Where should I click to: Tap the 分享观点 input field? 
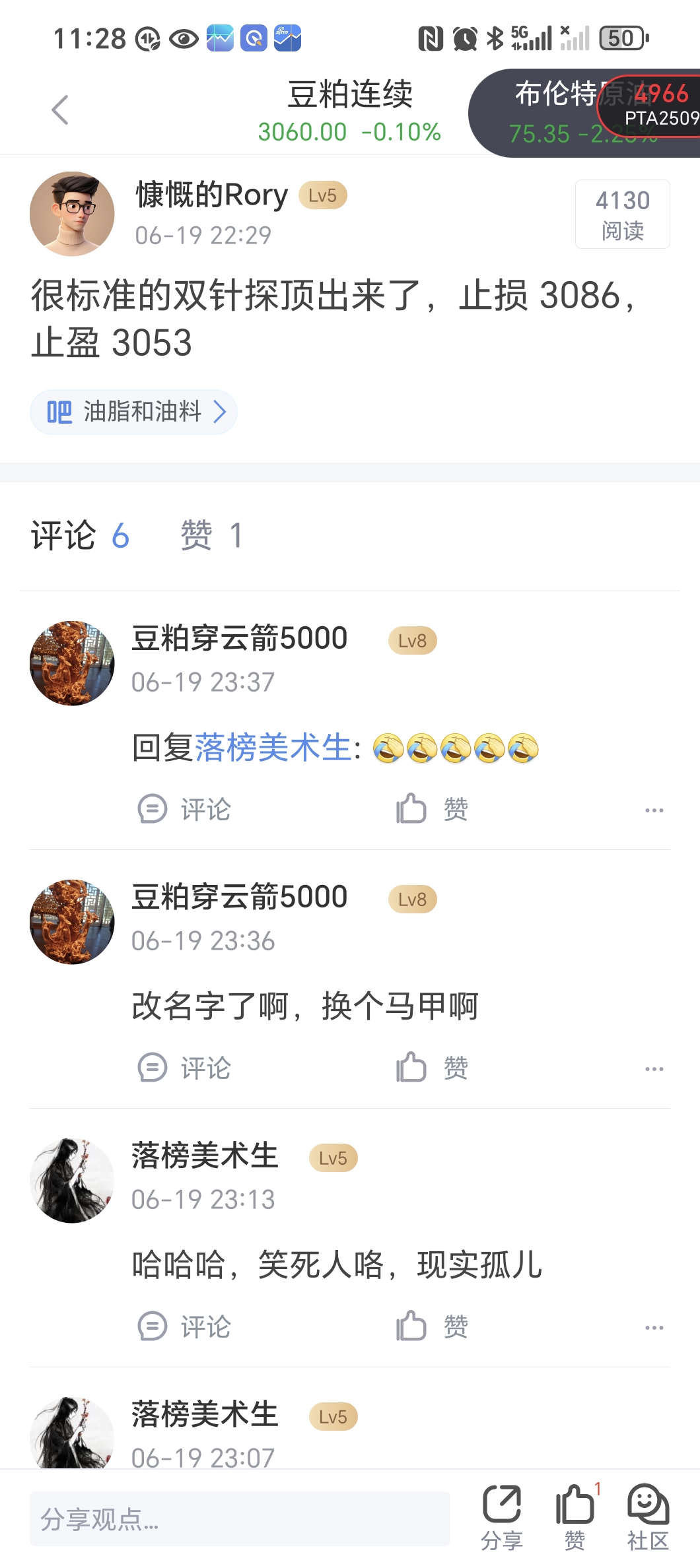click(x=239, y=1519)
